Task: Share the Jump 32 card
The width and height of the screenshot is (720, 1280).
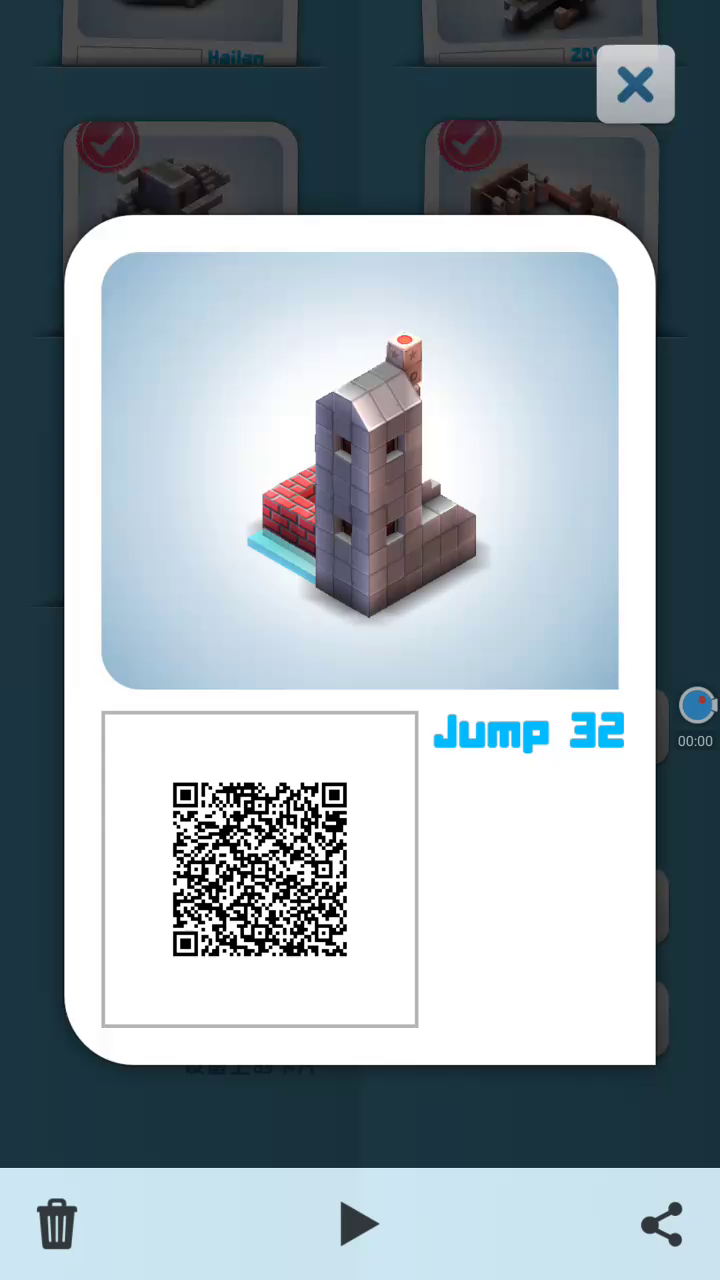Action: coord(661,1224)
